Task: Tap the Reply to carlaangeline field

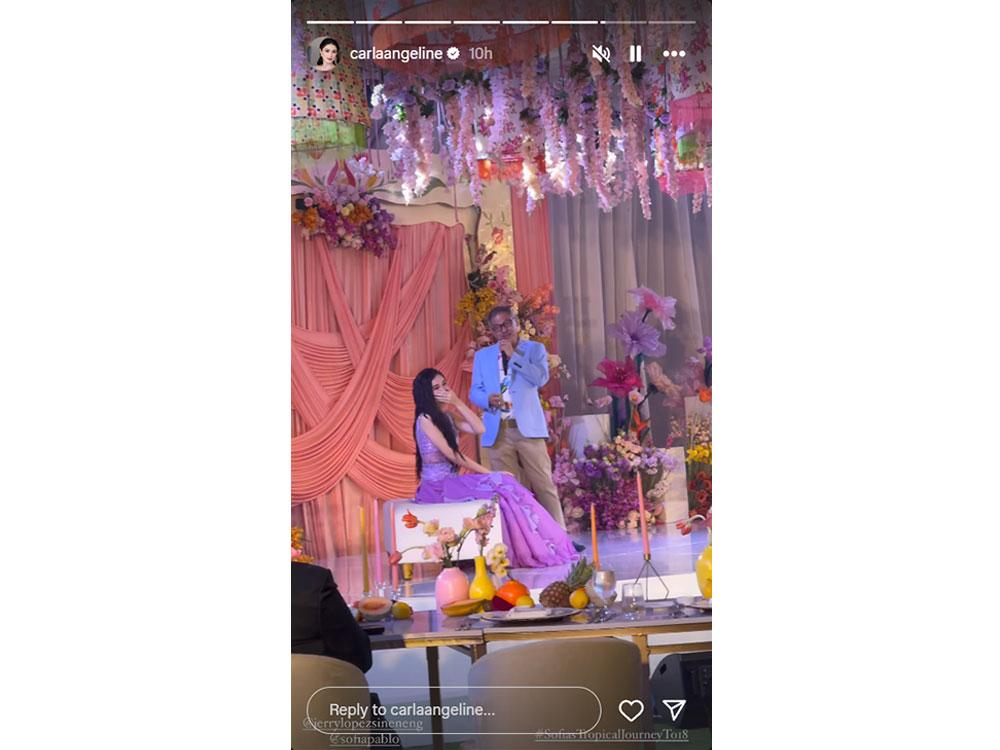Action: click(x=453, y=709)
